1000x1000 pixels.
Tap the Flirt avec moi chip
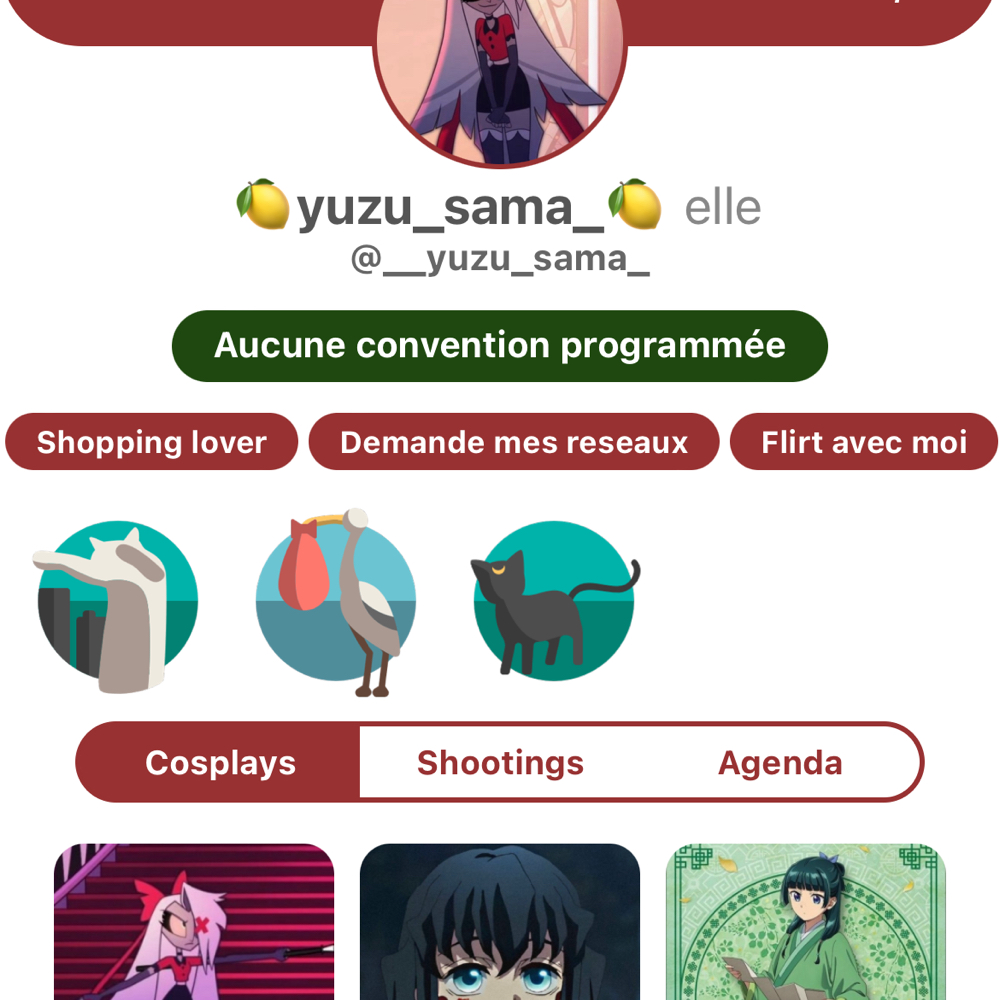[x=864, y=442]
